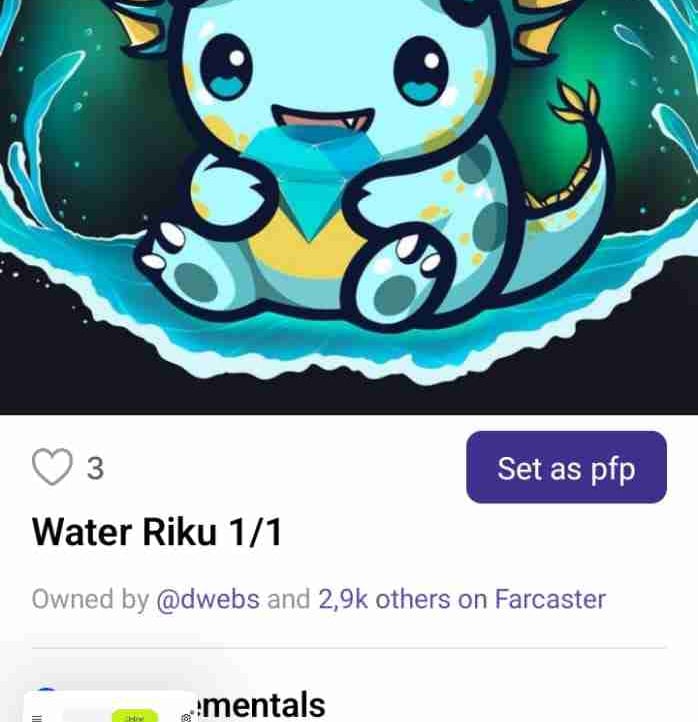Open @dwebs owner profile
Image resolution: width=698 pixels, height=722 pixels.
[208, 599]
